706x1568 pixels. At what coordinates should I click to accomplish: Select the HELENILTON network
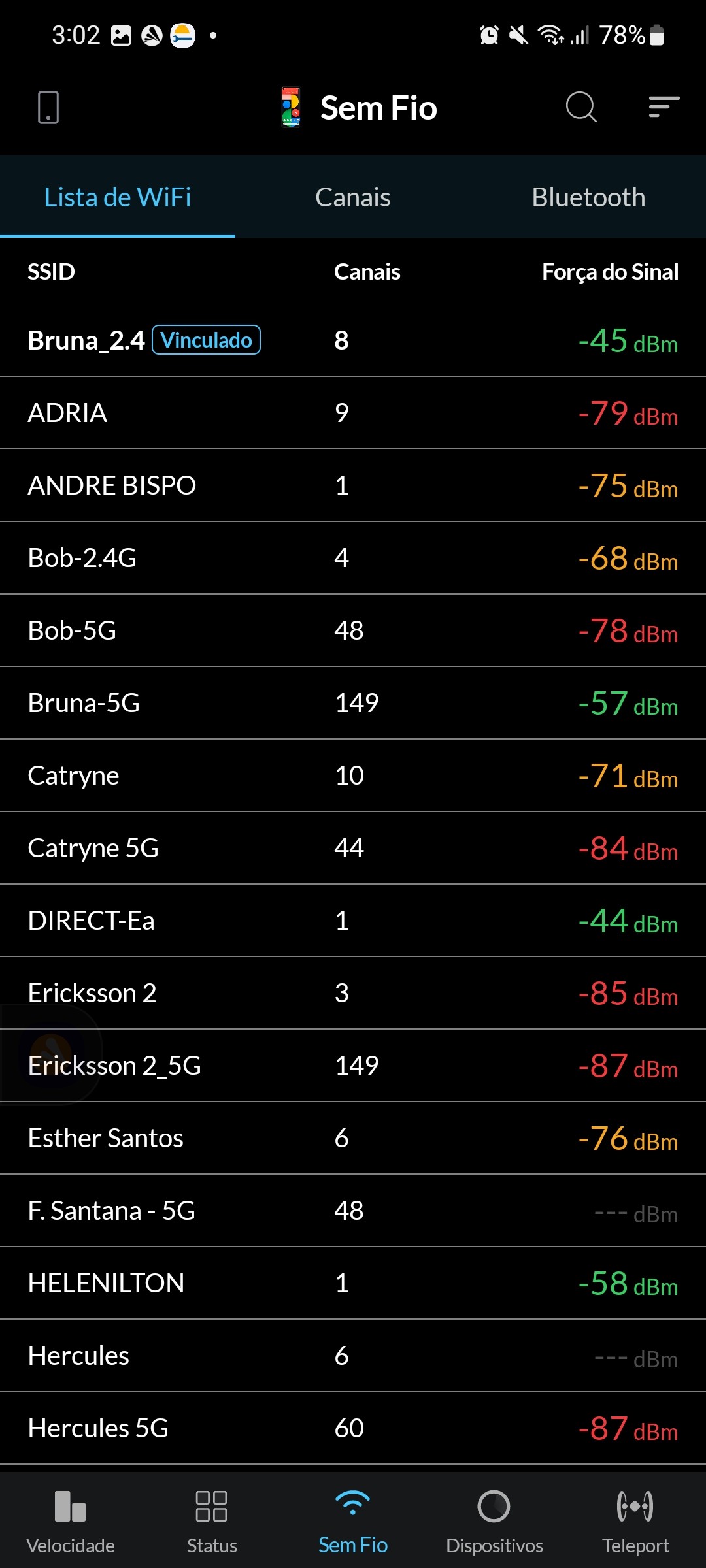click(353, 1283)
